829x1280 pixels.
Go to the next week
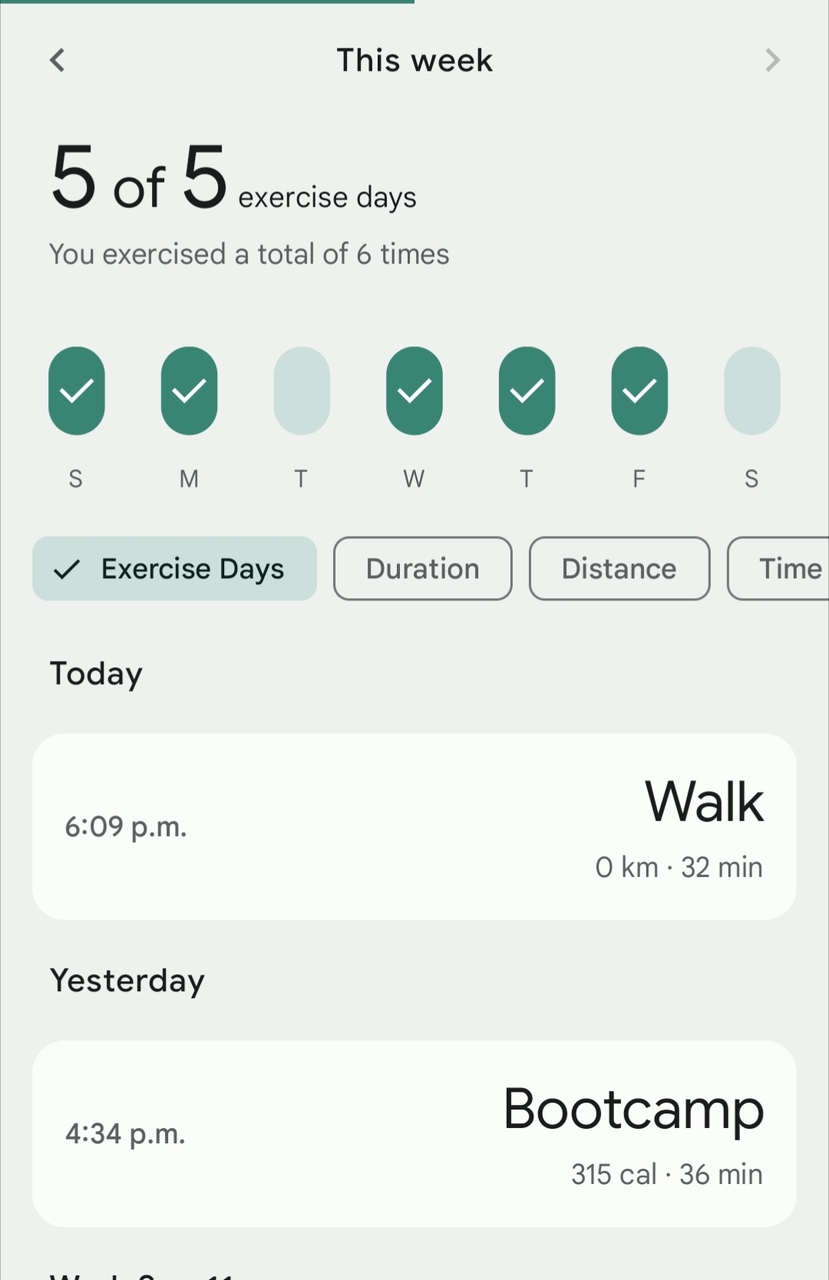[x=771, y=60]
